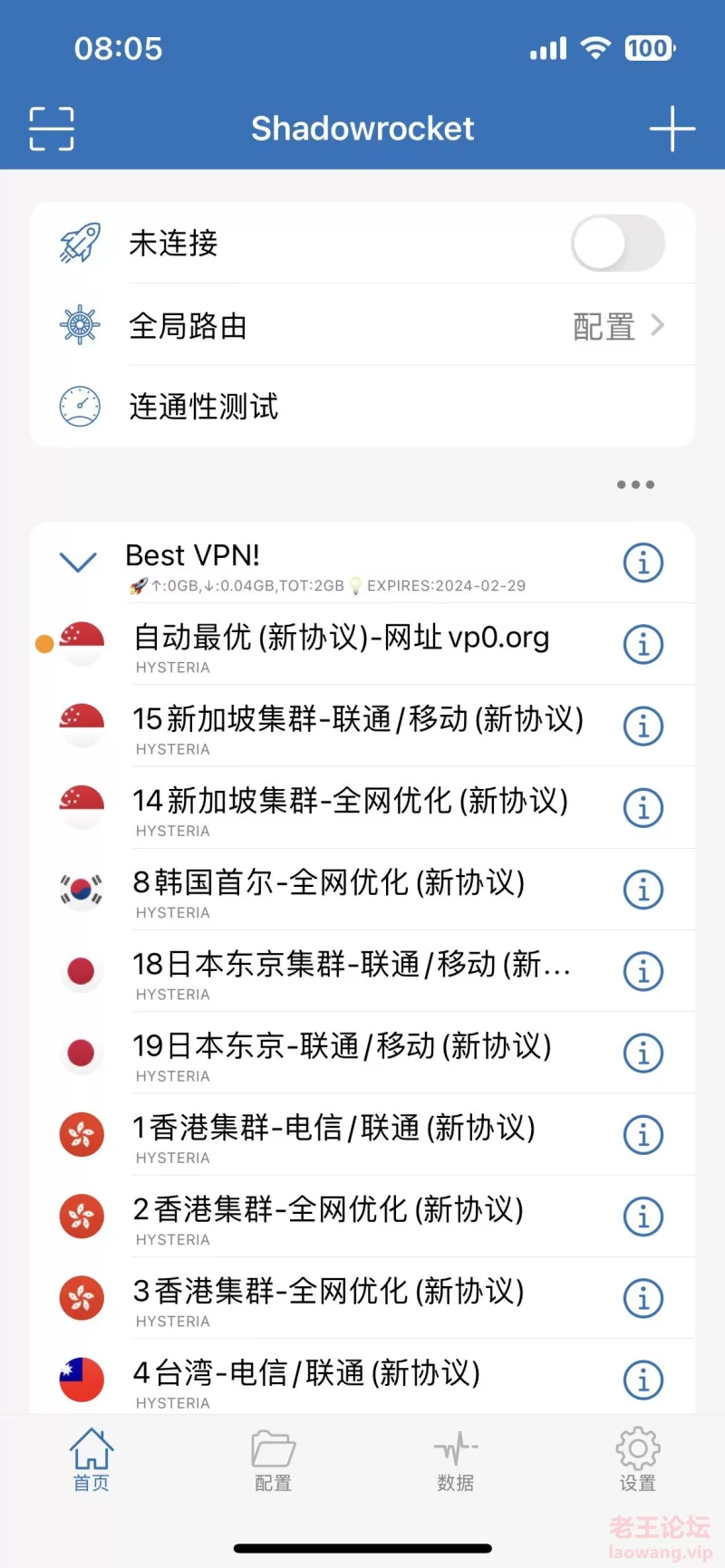This screenshot has height=1568, width=725.
Task: Run 连通性测试 connectivity test
Action: click(x=362, y=407)
